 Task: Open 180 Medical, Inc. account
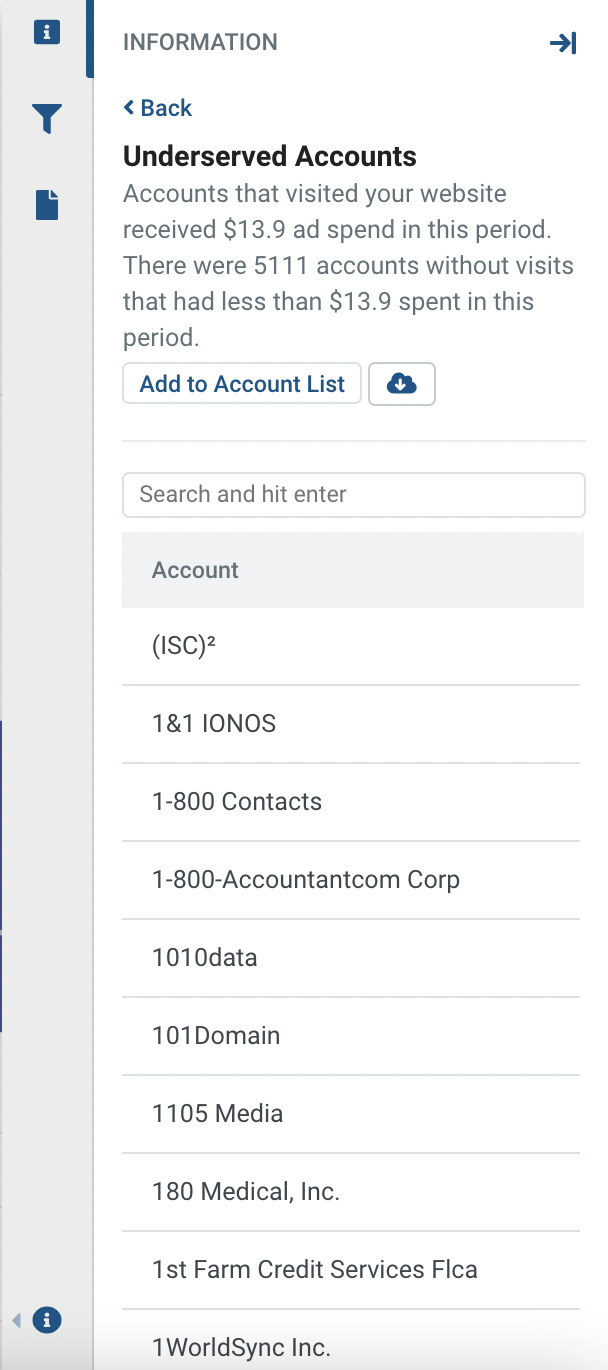351,1192
